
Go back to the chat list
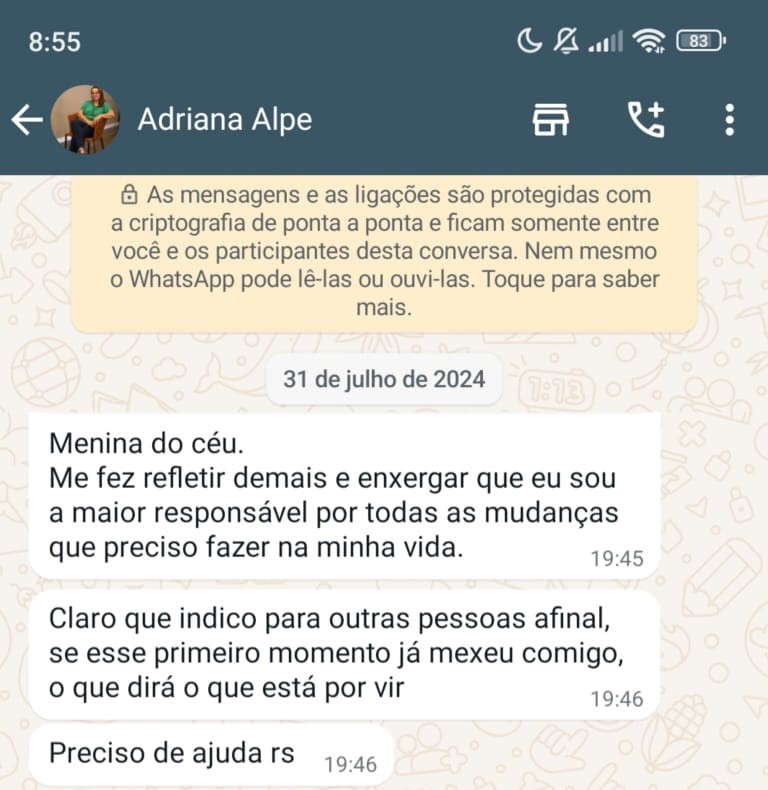click(x=27, y=120)
